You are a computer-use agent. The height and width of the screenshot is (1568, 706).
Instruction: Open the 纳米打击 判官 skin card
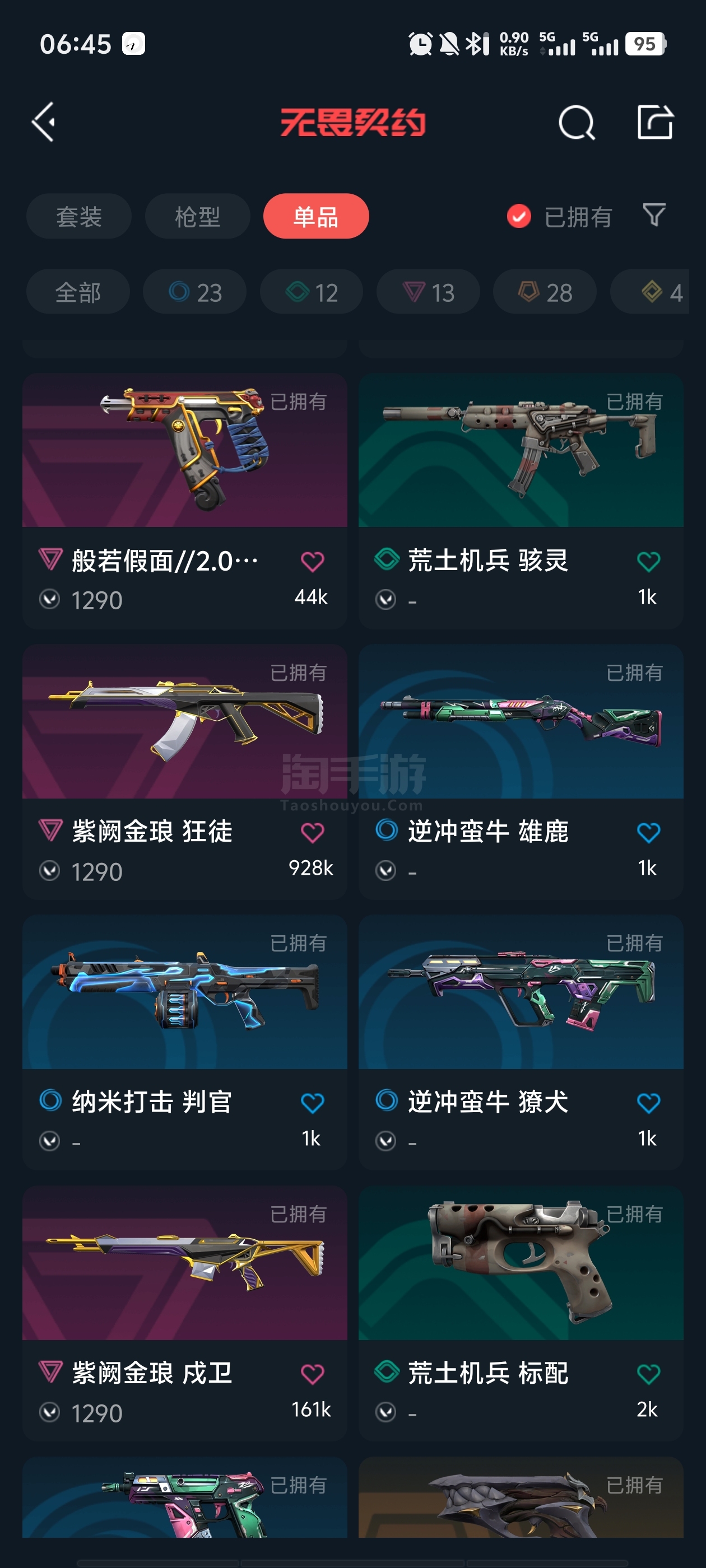point(184,1042)
